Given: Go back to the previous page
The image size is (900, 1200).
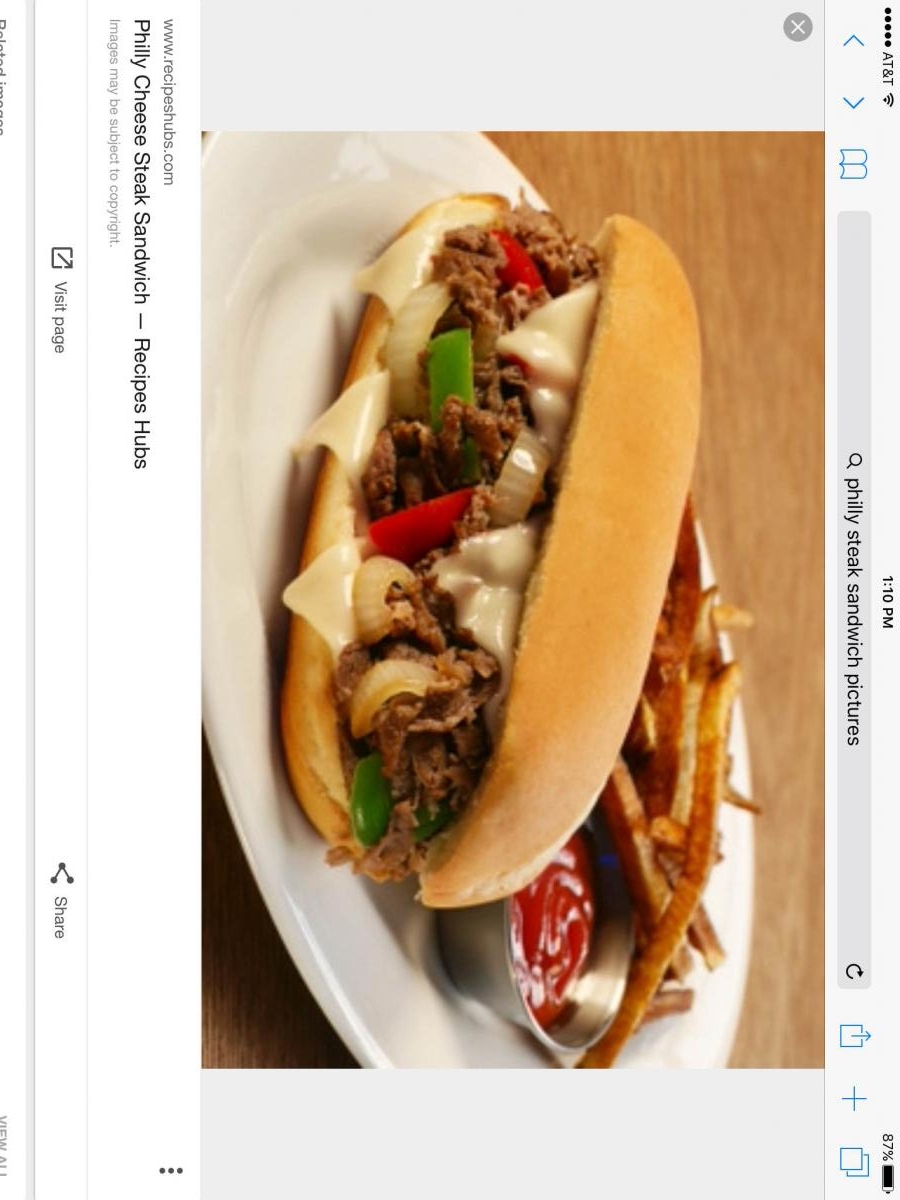Looking at the screenshot, I should point(853,41).
